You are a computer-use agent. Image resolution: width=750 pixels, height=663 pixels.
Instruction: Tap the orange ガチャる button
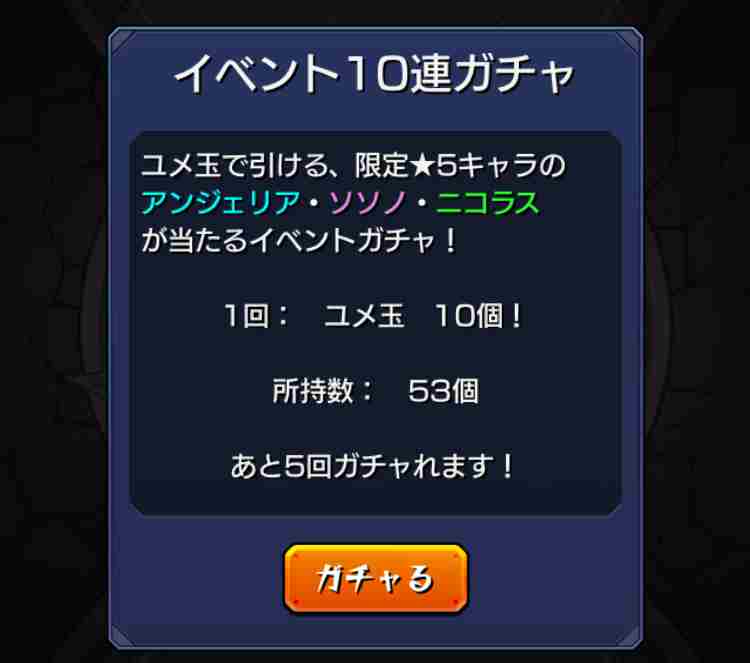(375, 579)
